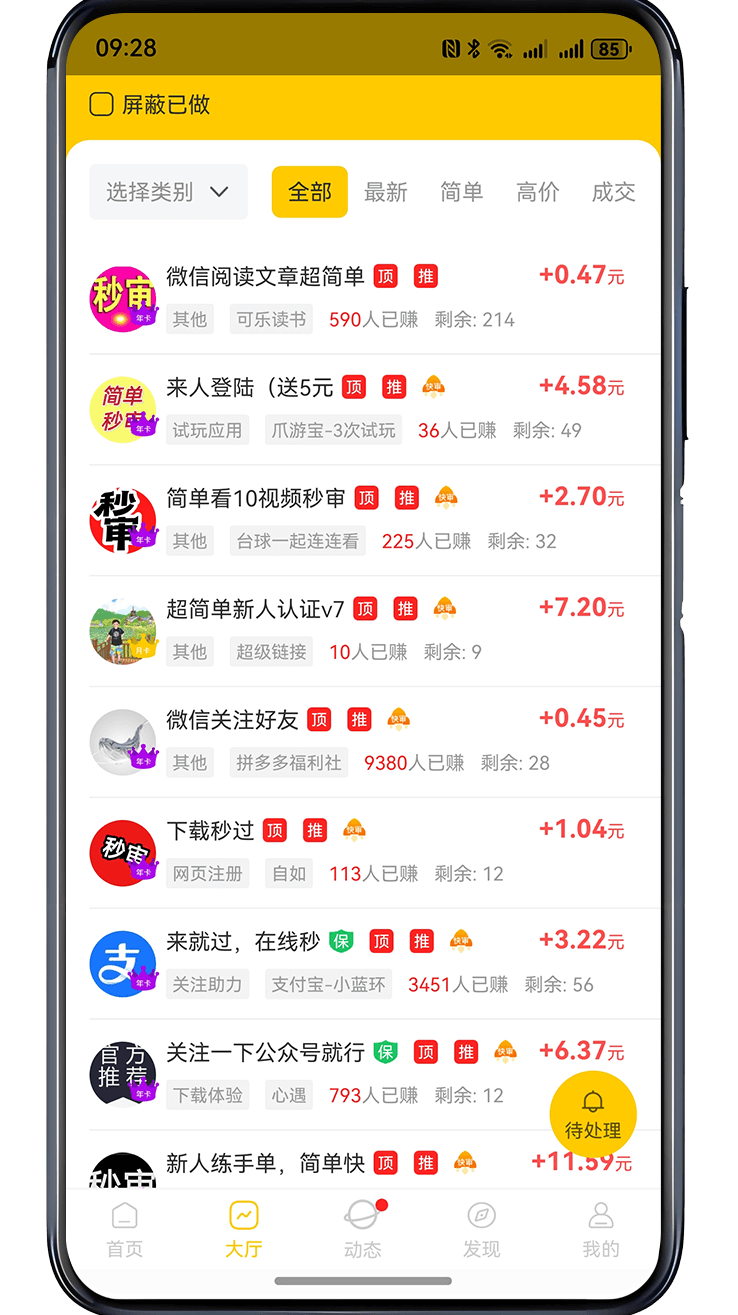The width and height of the screenshot is (738, 1315).
Task: Open the 微信阅读文章超简单 task
Action: [266, 276]
